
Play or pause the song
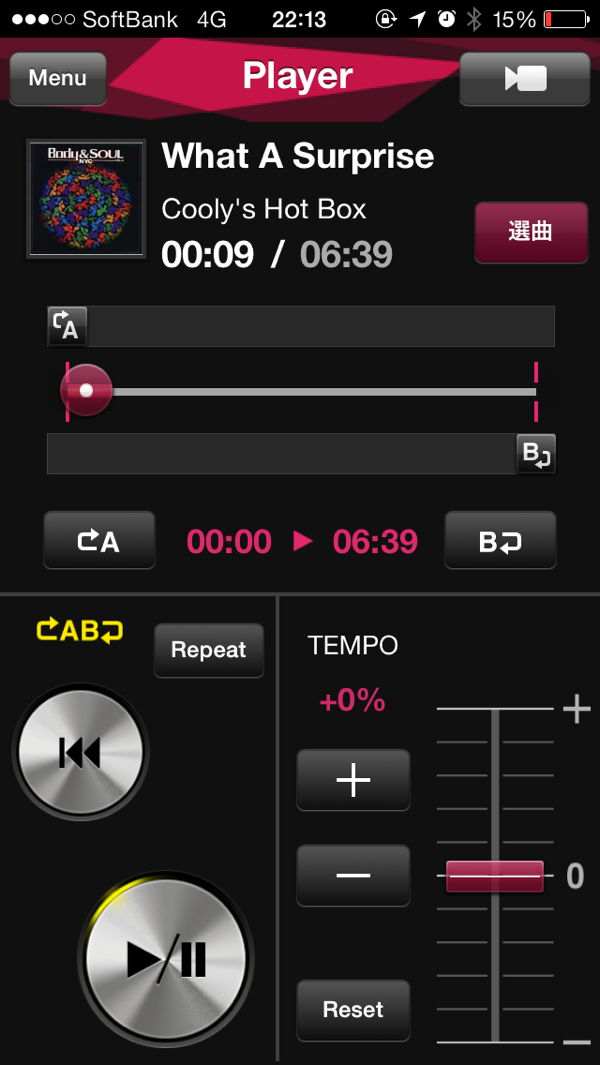click(x=166, y=959)
